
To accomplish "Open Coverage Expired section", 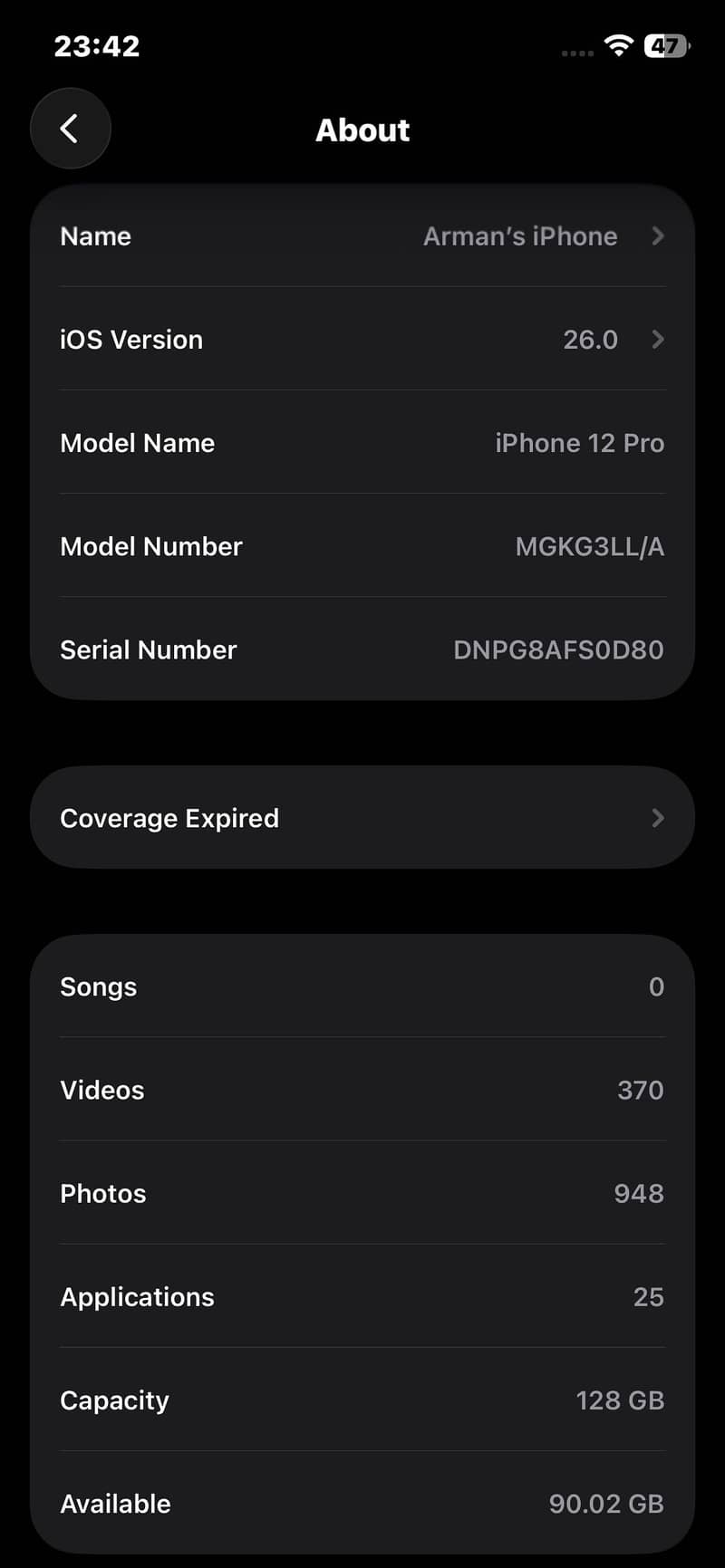I will point(362,818).
